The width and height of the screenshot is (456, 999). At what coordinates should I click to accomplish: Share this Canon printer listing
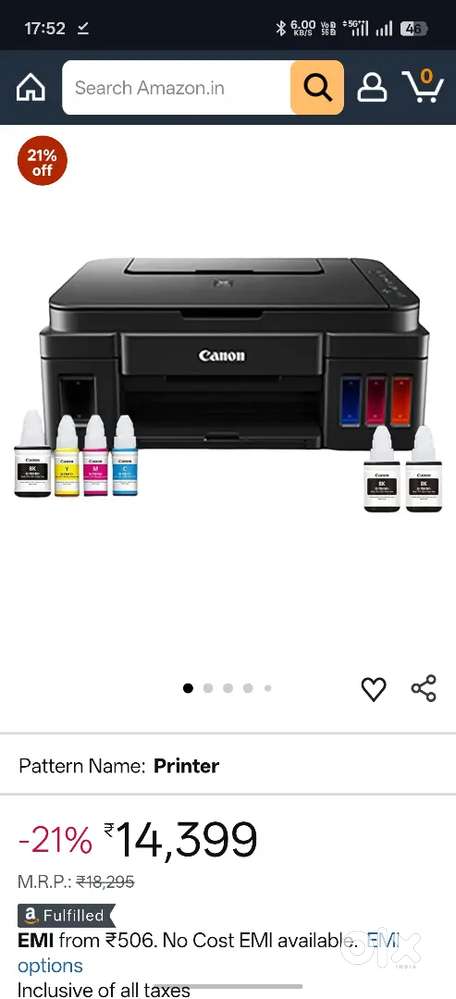[x=424, y=688]
